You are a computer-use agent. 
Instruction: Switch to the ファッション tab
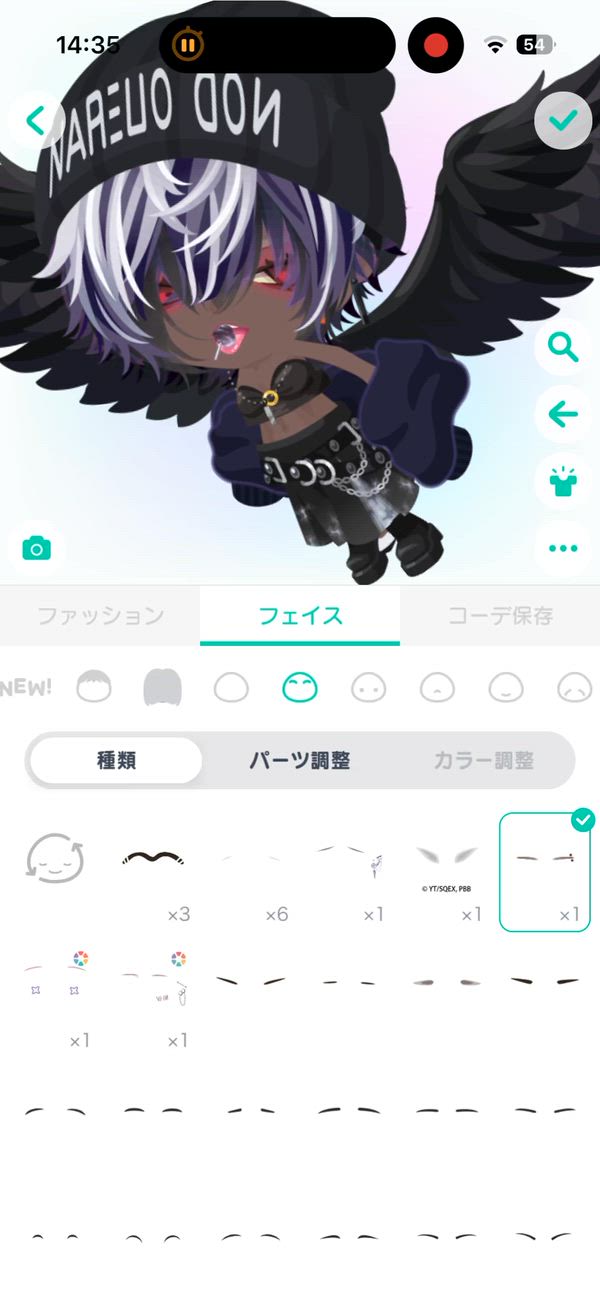point(100,616)
